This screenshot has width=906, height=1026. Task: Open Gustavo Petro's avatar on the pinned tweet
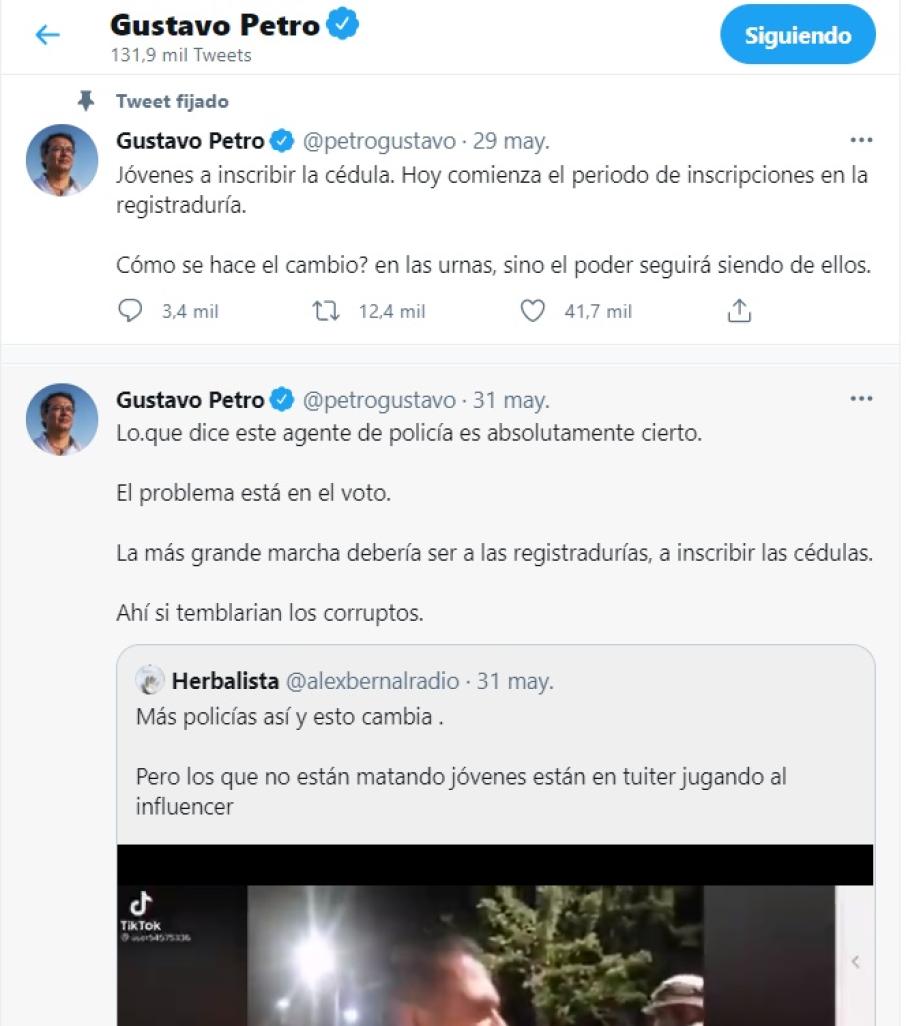tap(62, 160)
